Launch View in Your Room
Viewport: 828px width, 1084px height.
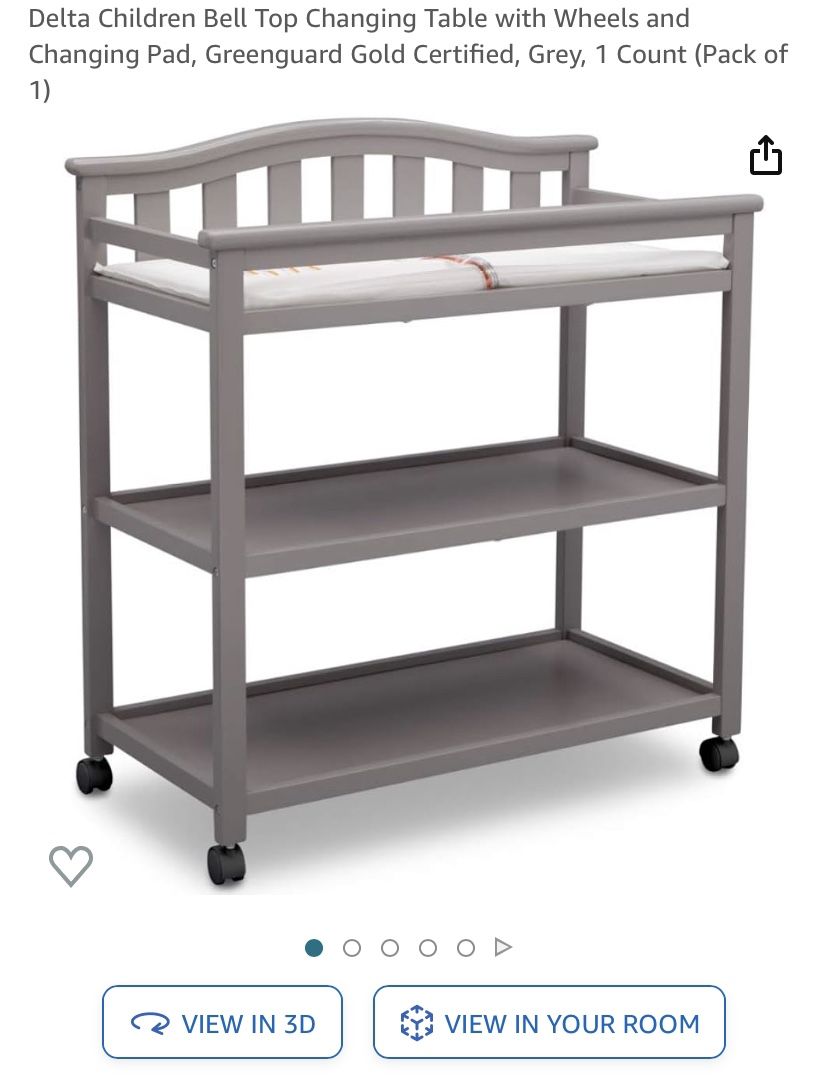[549, 1022]
